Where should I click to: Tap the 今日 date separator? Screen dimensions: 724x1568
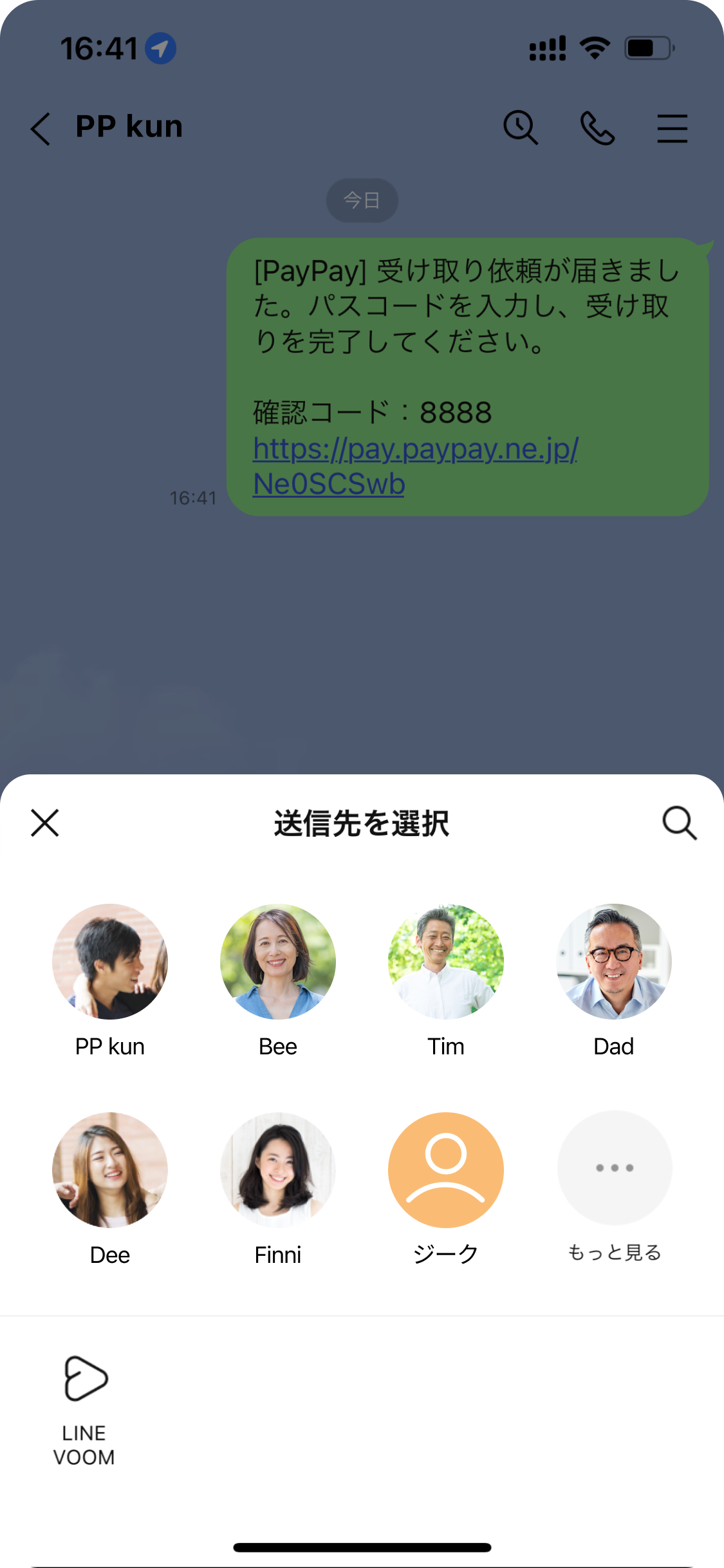point(362,200)
